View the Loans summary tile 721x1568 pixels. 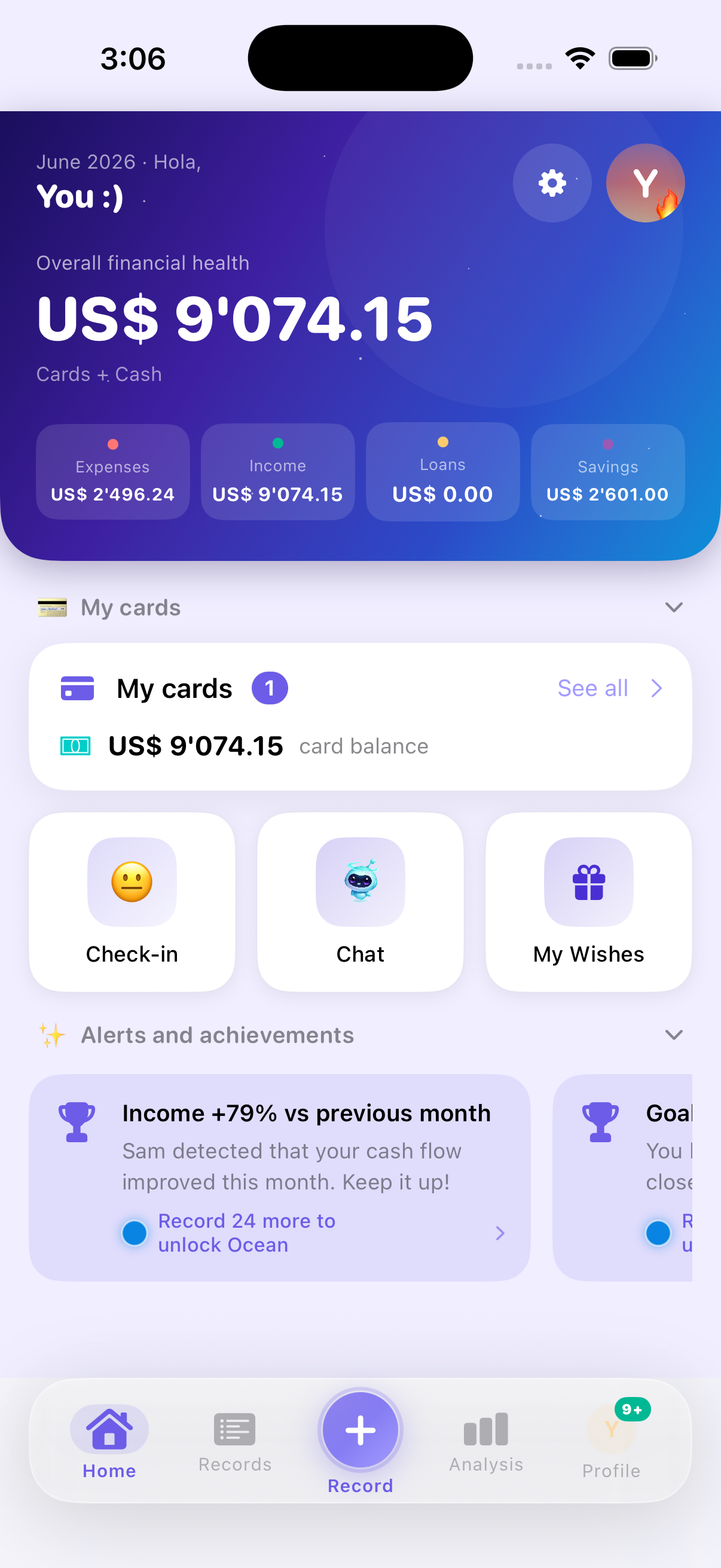click(x=442, y=472)
